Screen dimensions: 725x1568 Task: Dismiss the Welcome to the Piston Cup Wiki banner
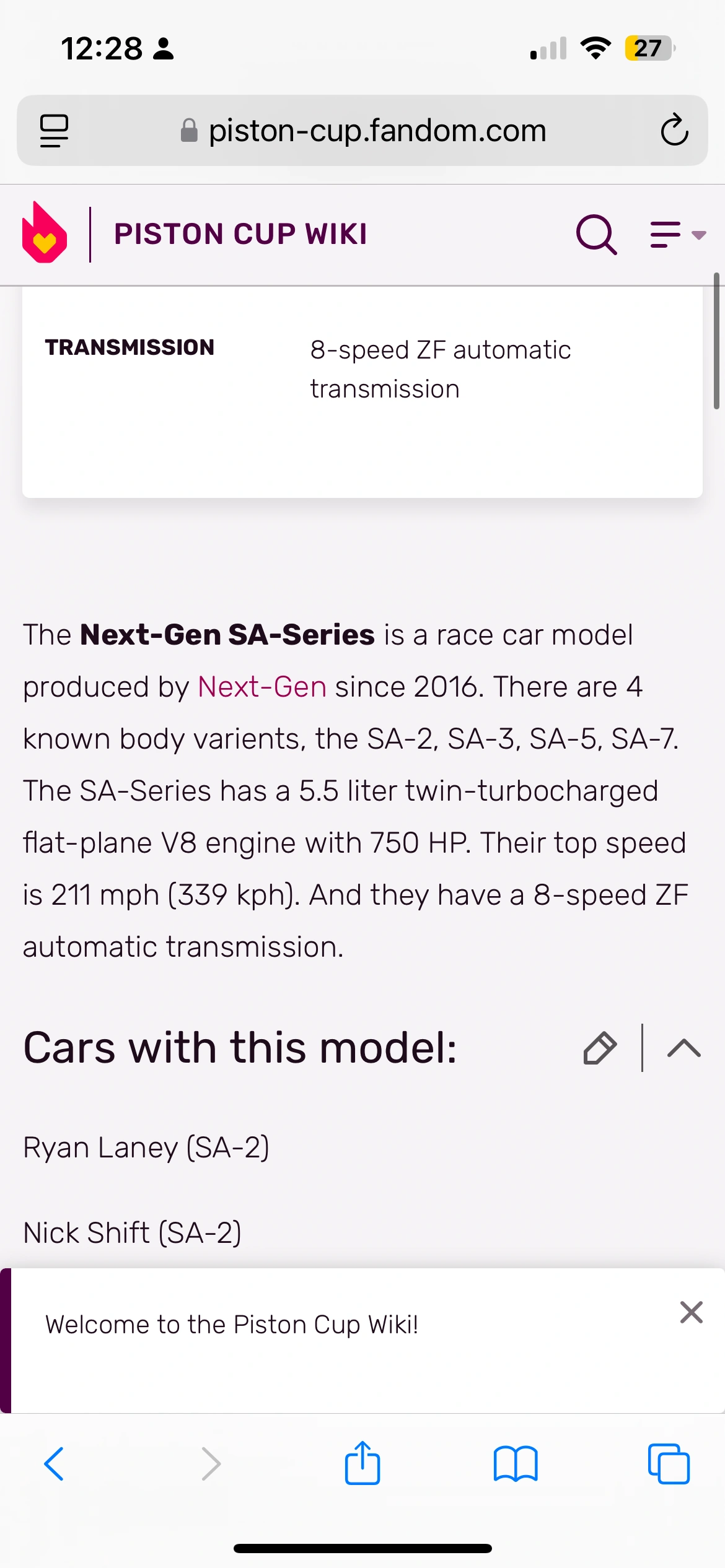[x=691, y=1312]
